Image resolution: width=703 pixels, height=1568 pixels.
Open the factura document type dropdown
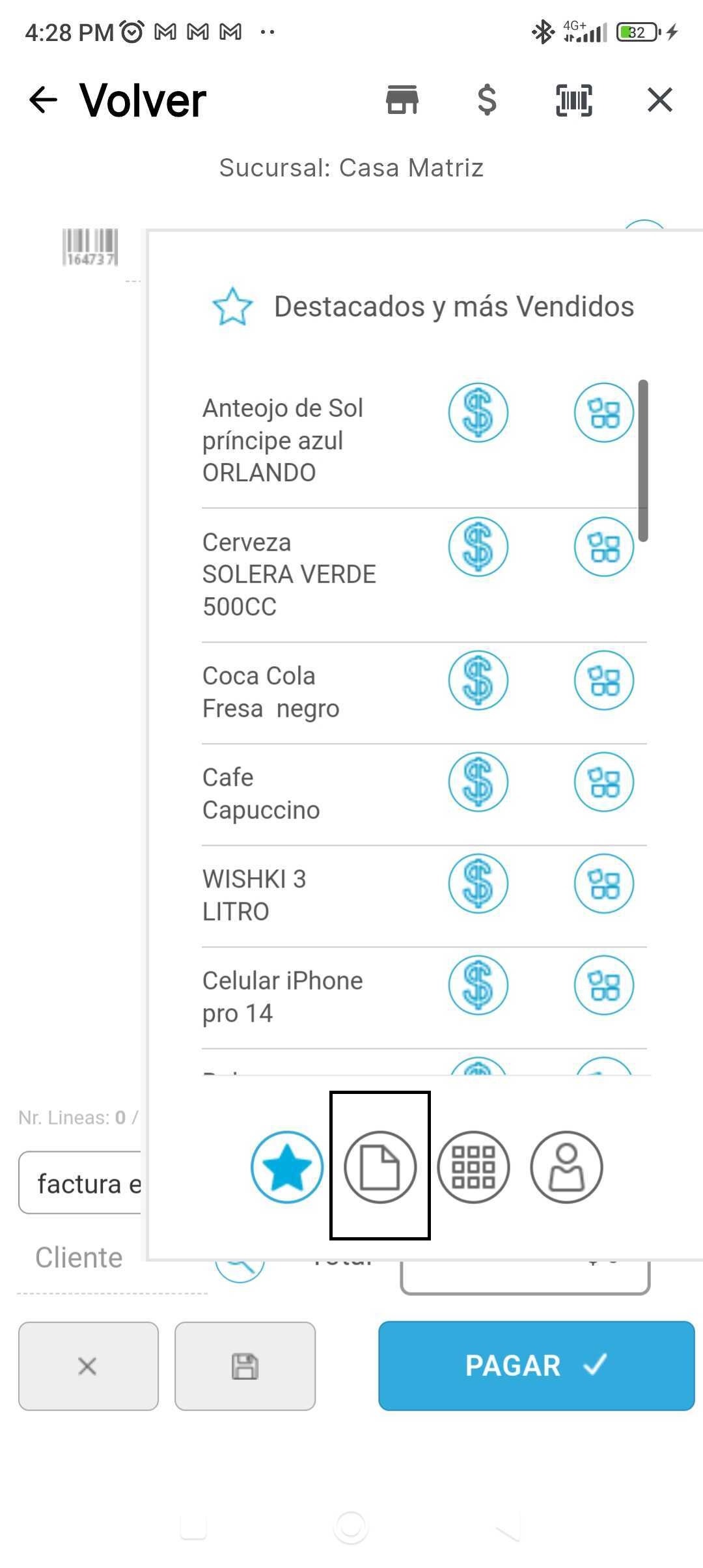click(x=80, y=1183)
